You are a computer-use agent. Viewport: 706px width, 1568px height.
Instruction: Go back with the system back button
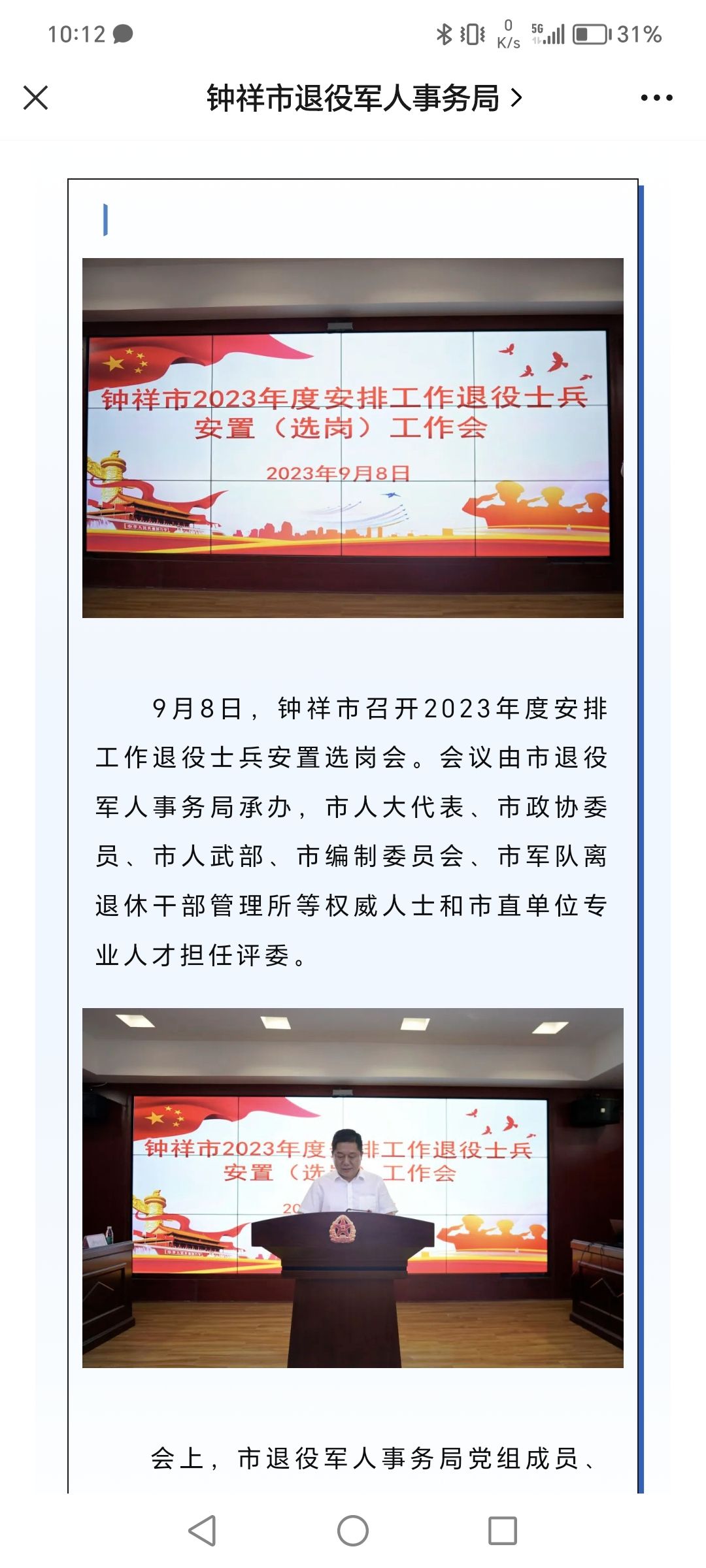coord(202,1530)
